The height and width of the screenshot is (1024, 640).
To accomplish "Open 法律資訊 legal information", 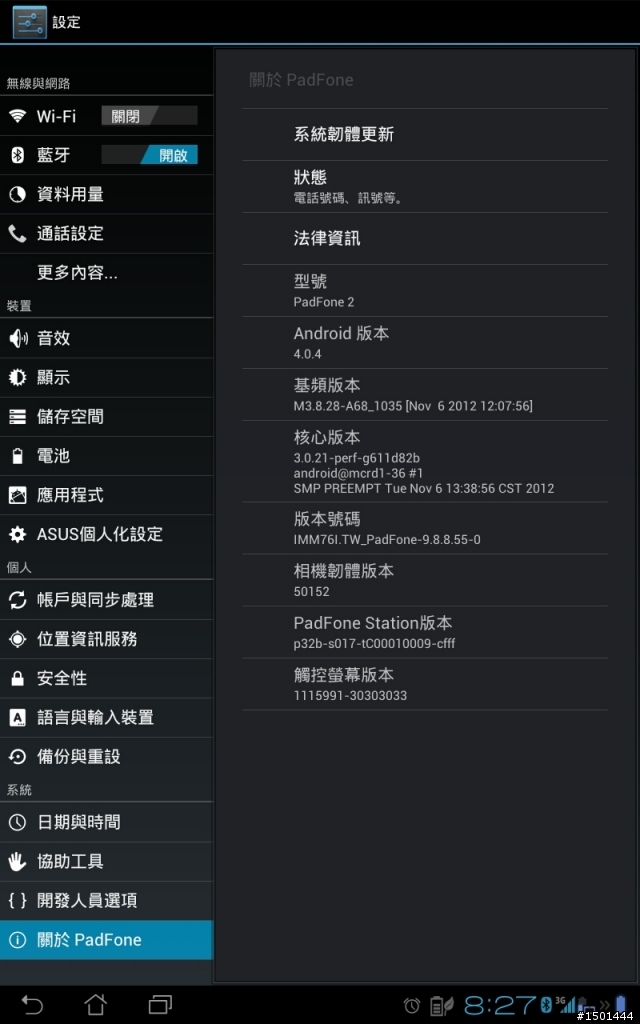I will (424, 238).
